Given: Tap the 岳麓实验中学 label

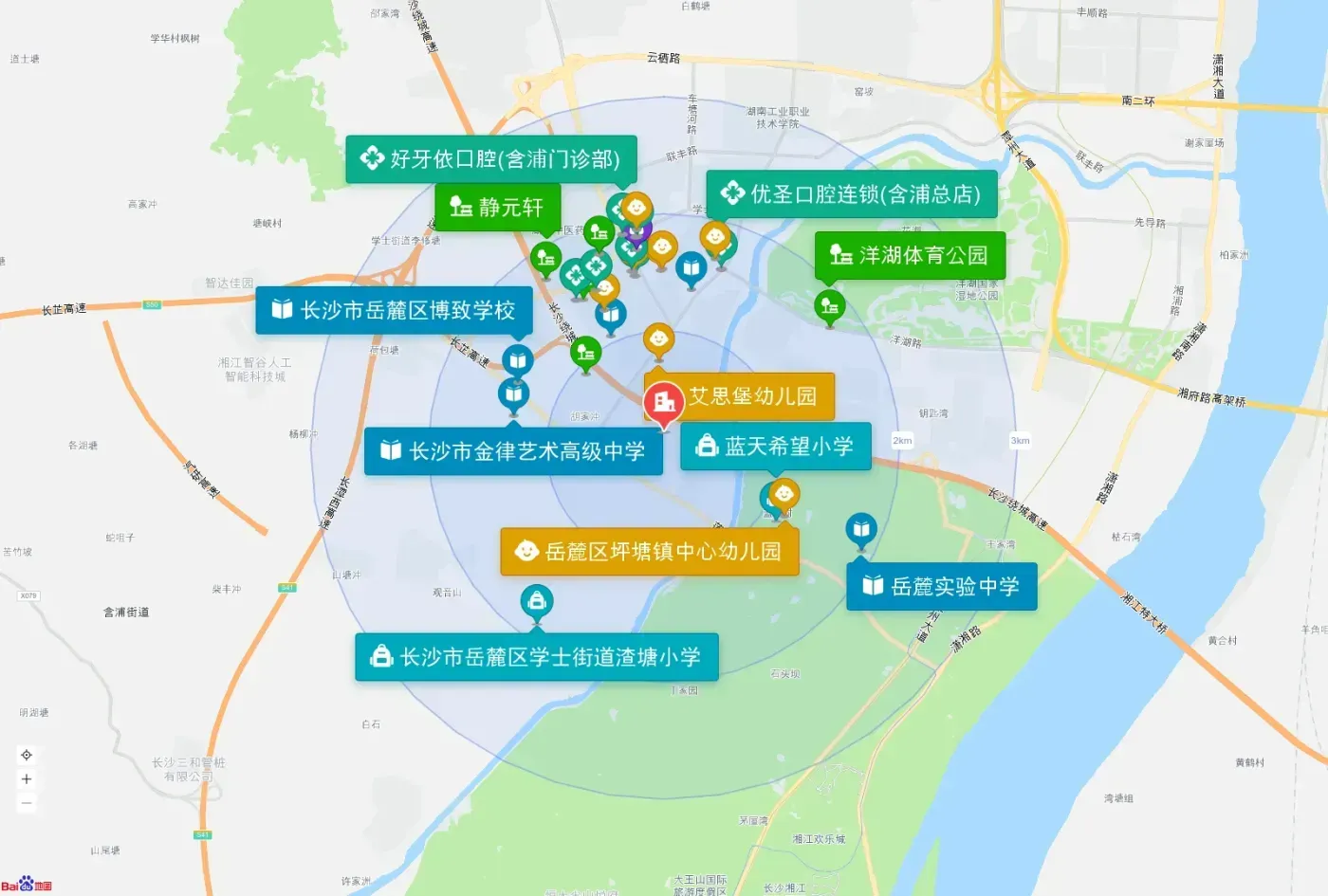Looking at the screenshot, I should point(942,587).
